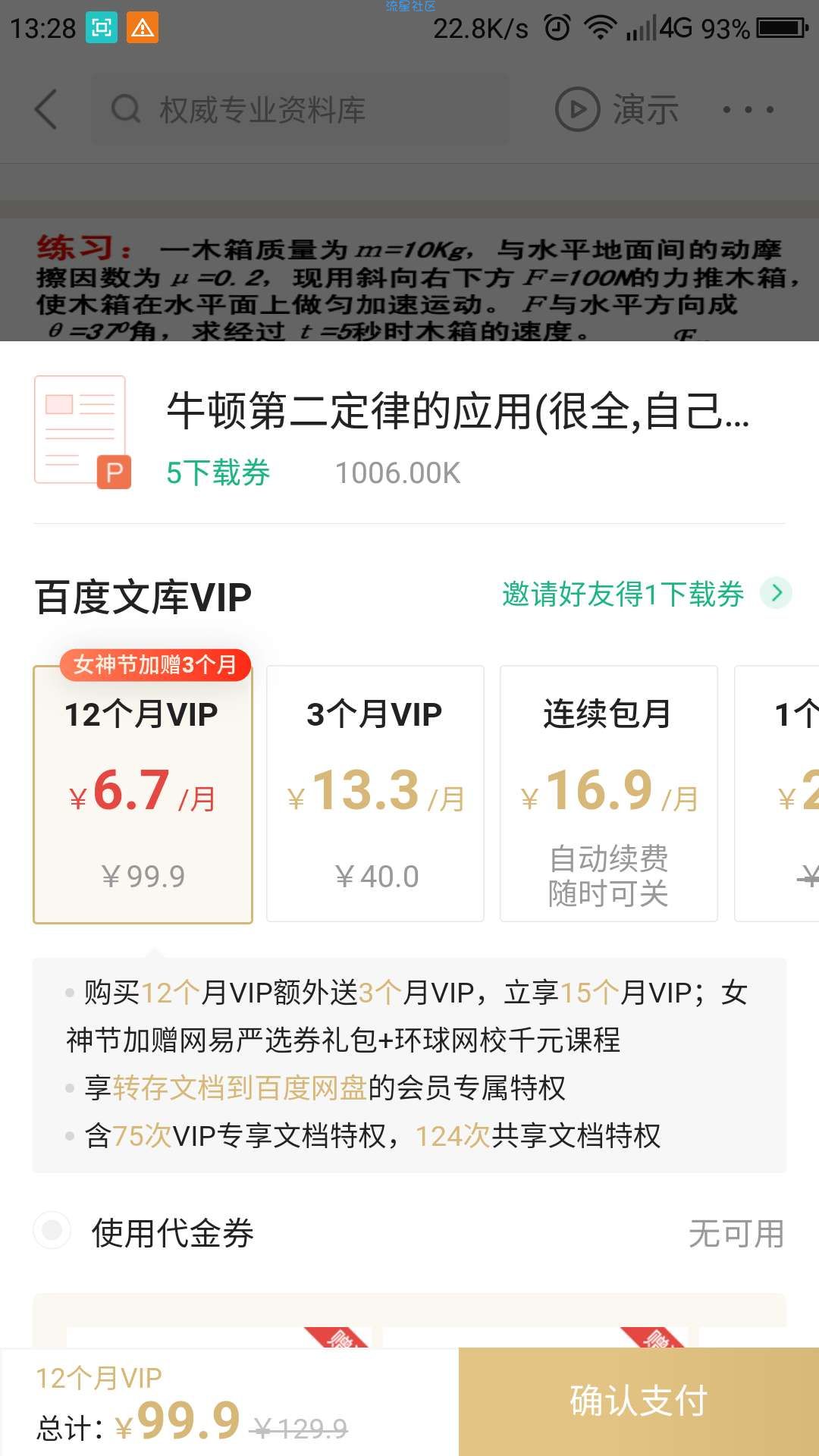The width and height of the screenshot is (819, 1456).
Task: Choose the 3个月VIP plan
Action: click(375, 793)
